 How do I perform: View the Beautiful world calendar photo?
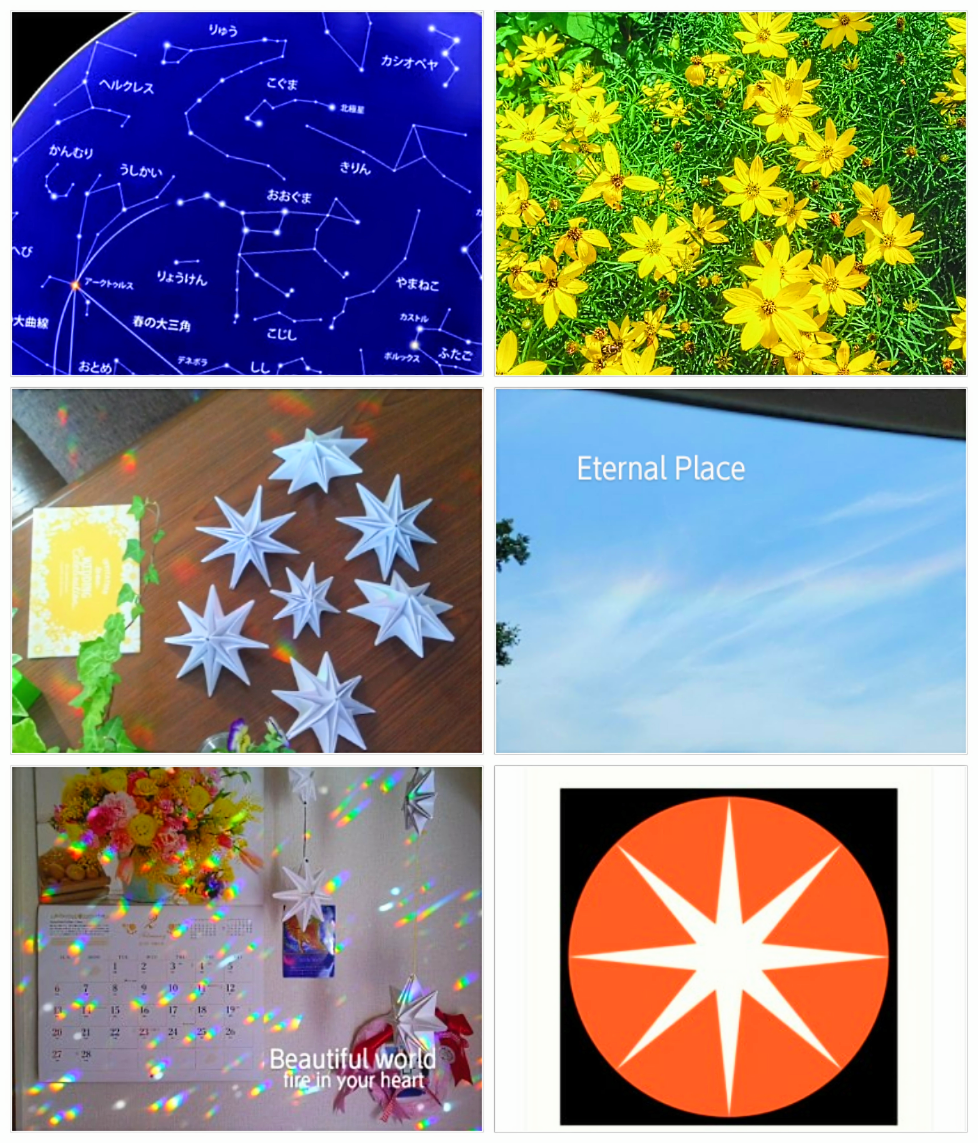tap(247, 948)
